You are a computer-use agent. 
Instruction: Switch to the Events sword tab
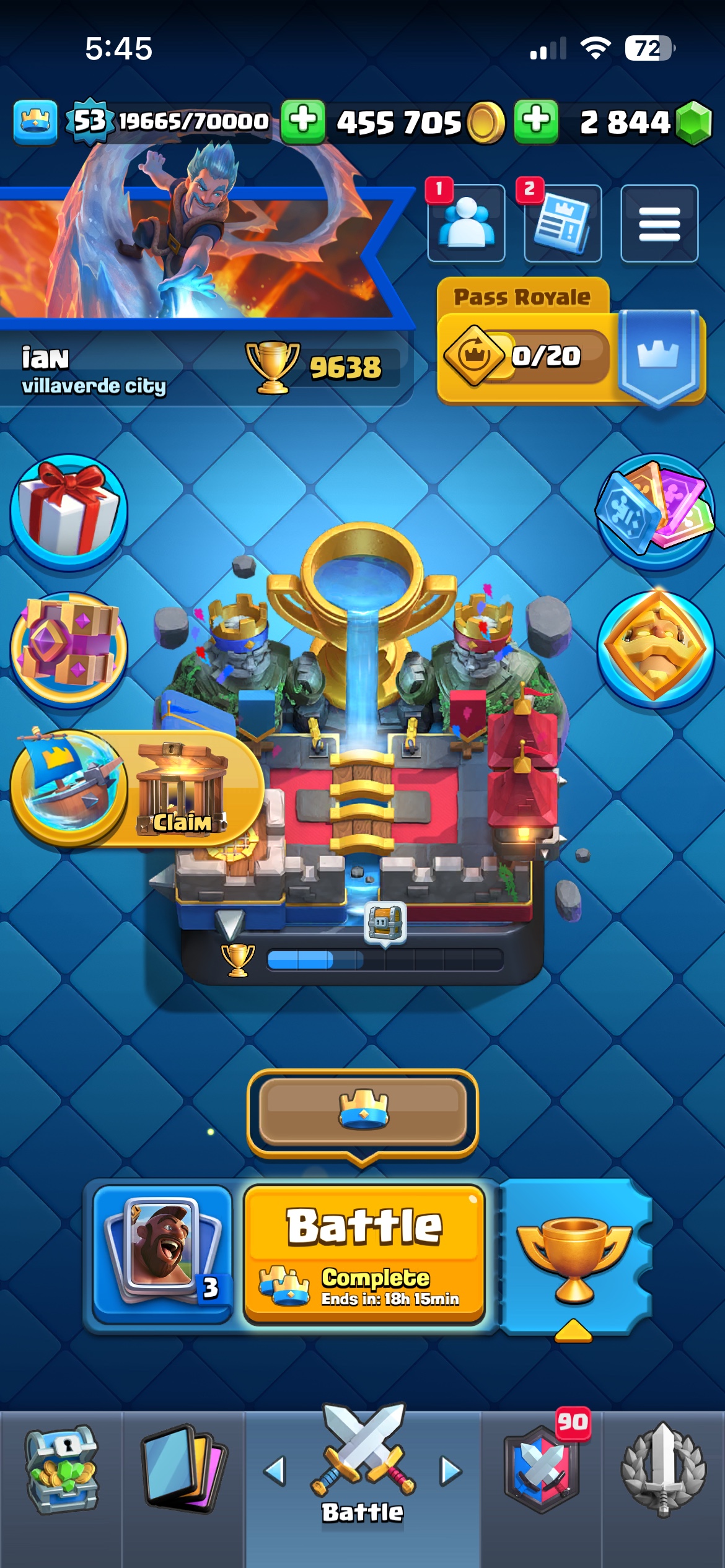(663, 1470)
